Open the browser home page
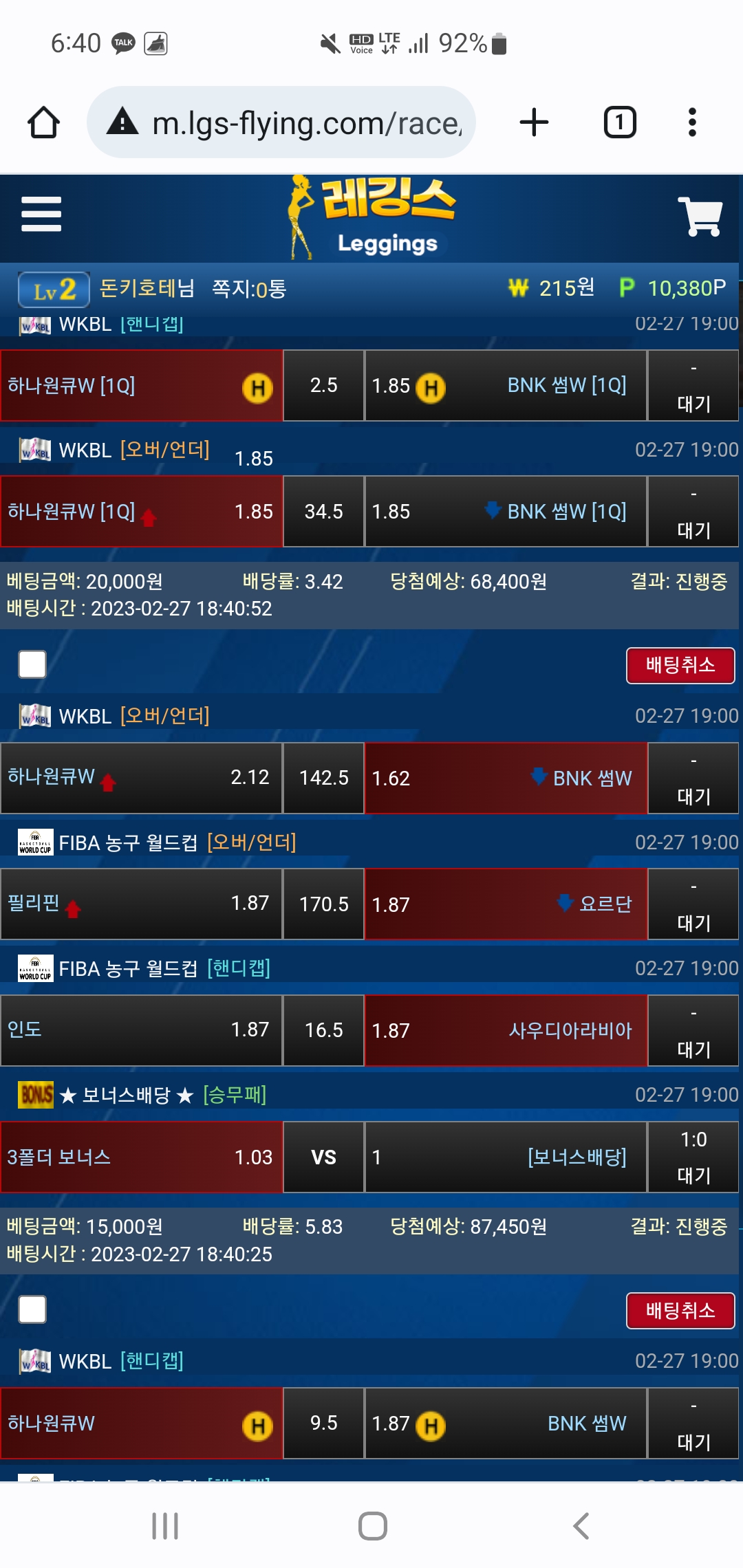 pos(43,123)
